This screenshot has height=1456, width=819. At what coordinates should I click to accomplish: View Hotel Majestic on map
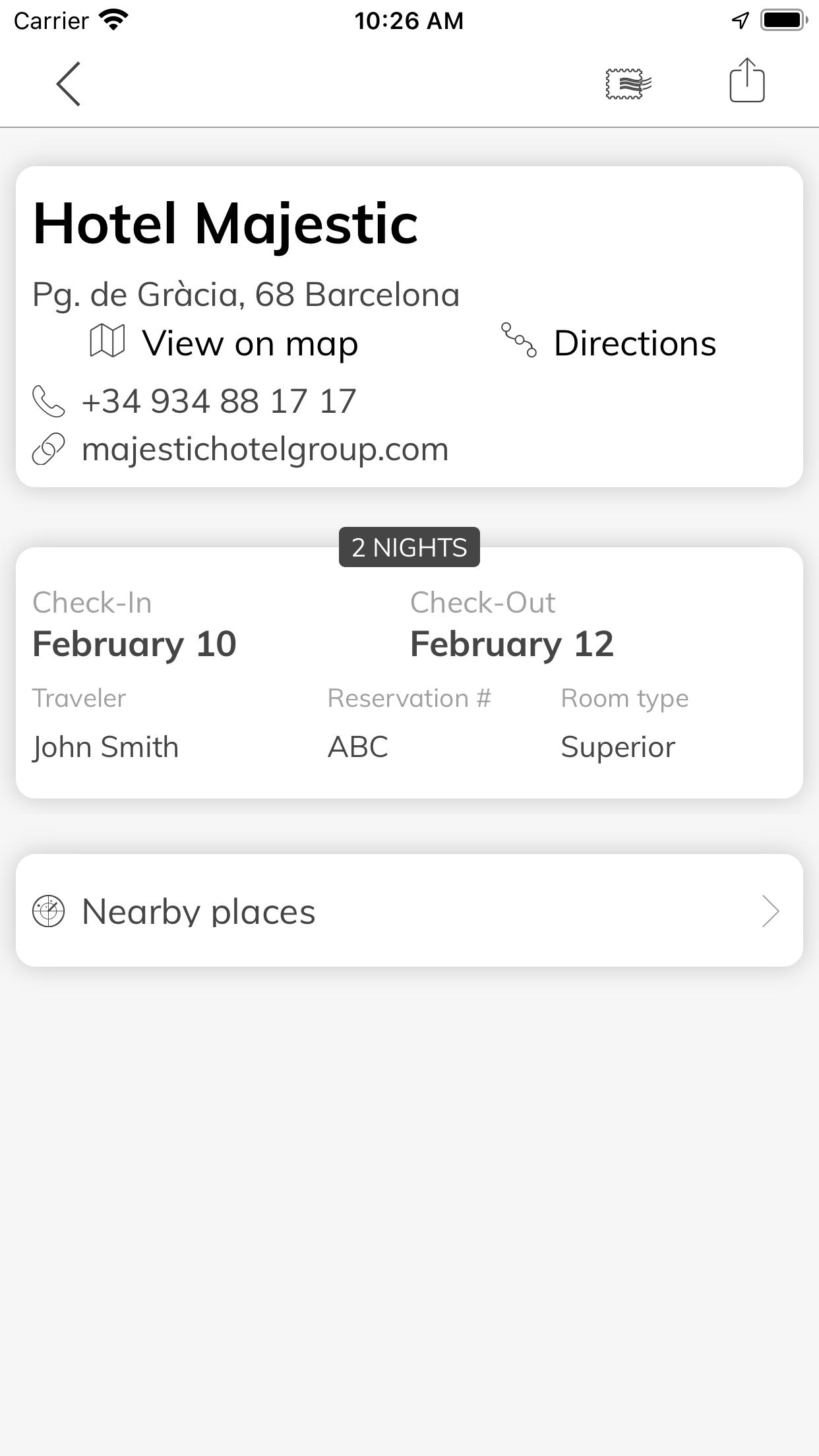coord(224,343)
